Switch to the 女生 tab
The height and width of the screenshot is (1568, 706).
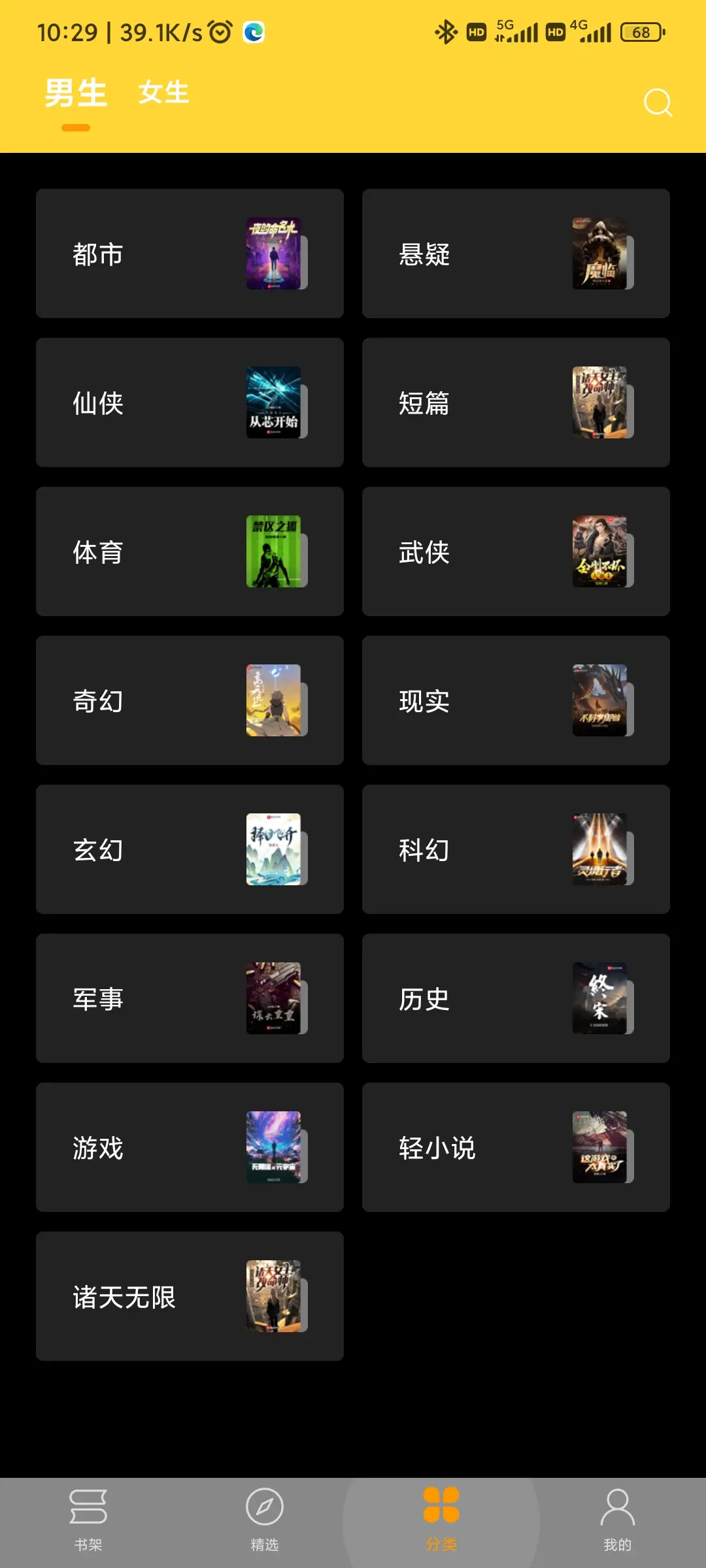tap(163, 93)
